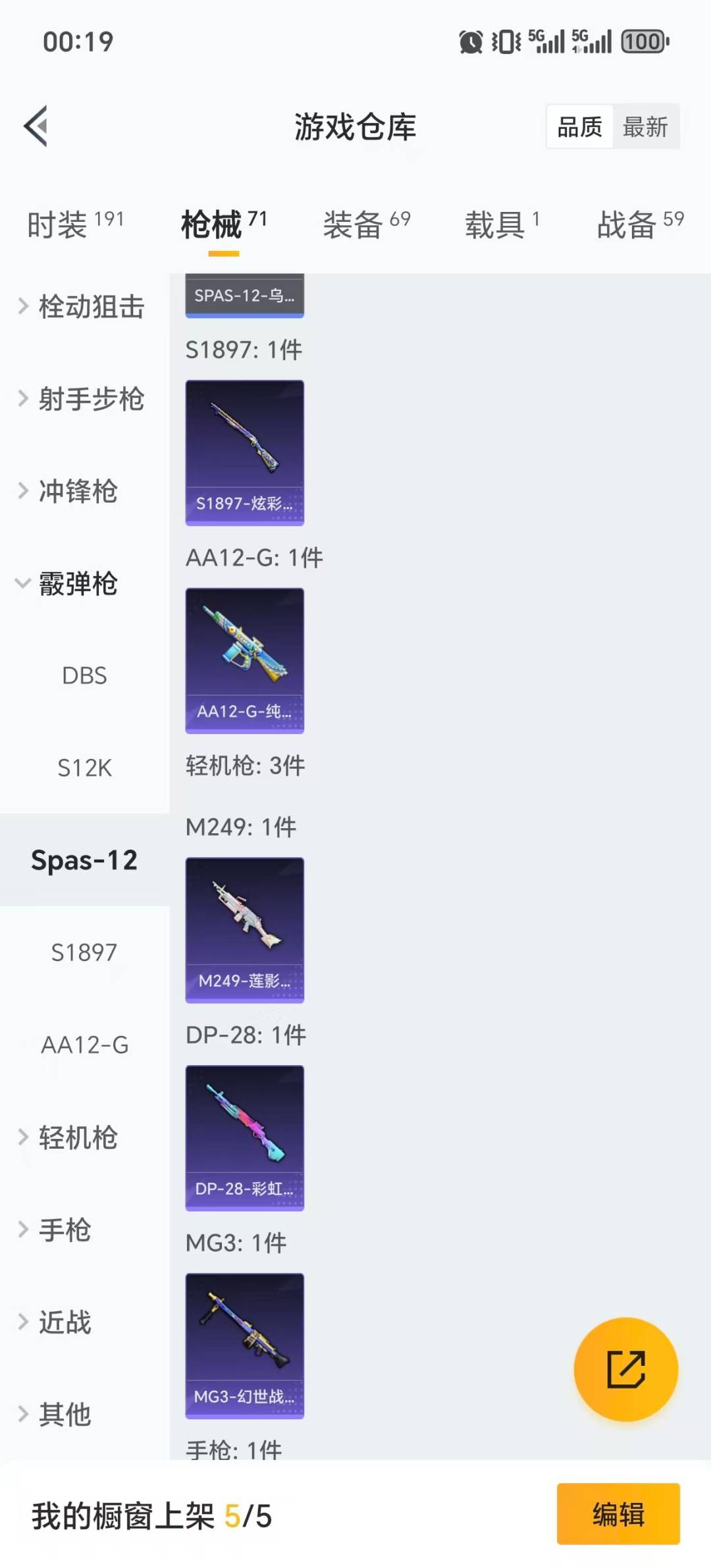Sort inventory by 品质

point(579,126)
